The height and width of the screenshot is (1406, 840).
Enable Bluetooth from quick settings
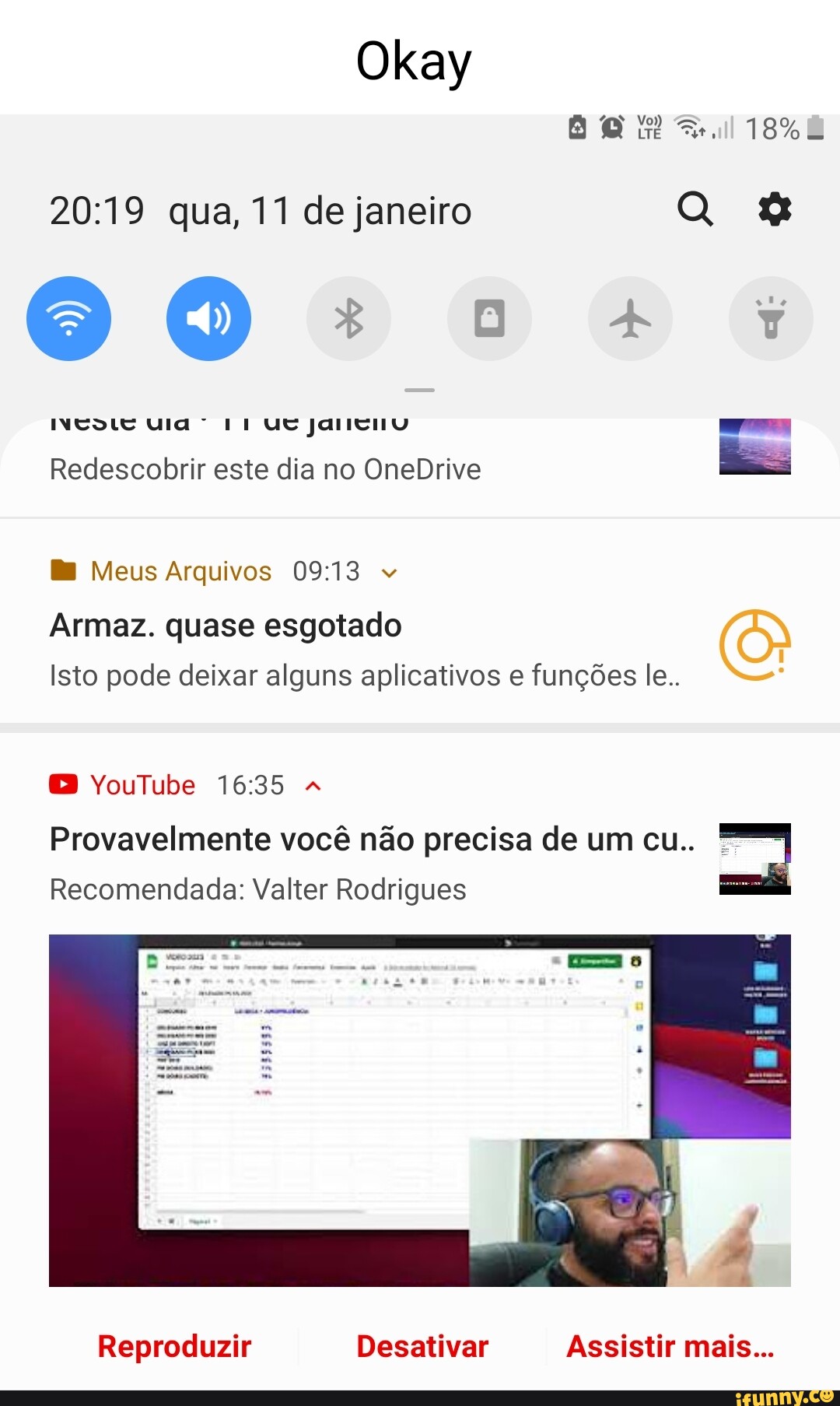pos(348,318)
